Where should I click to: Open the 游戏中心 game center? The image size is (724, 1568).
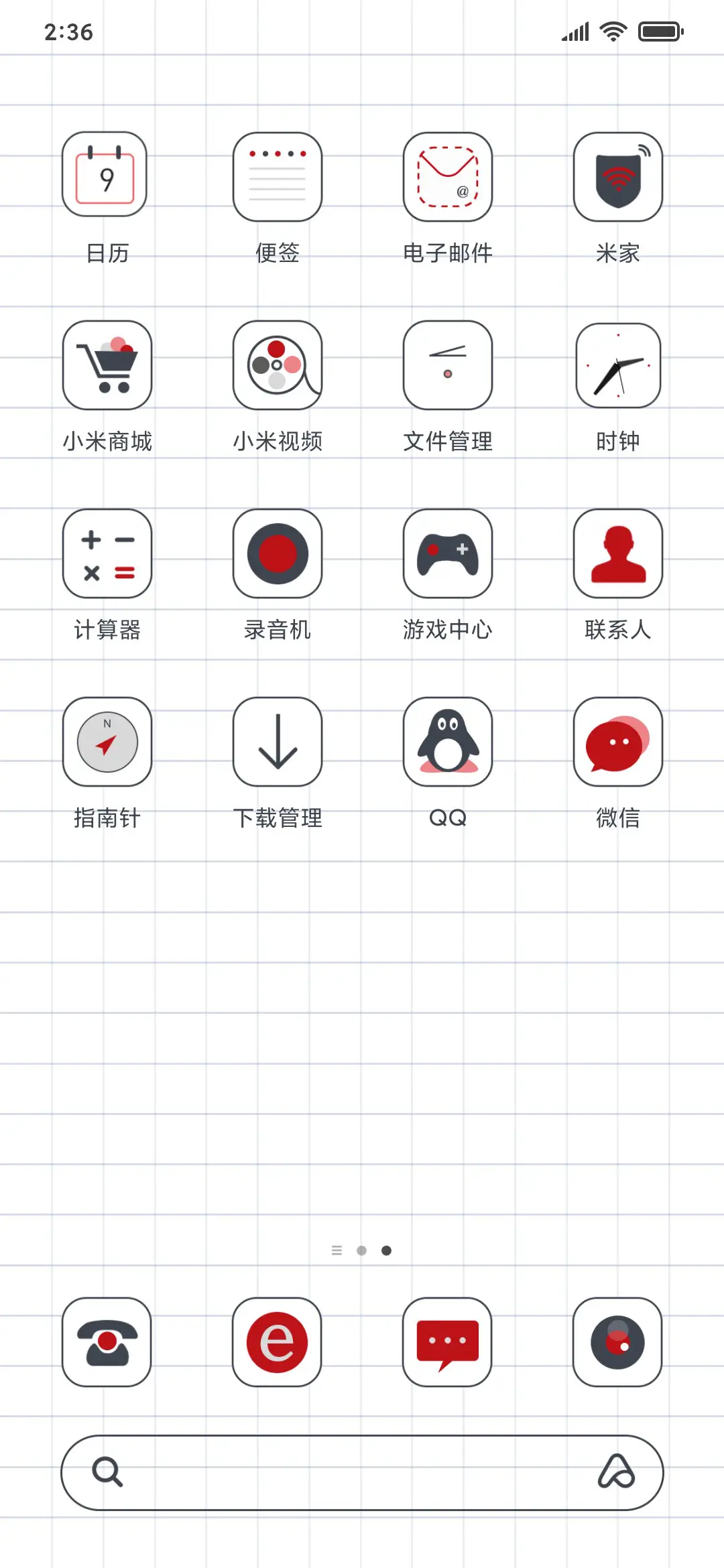click(448, 554)
